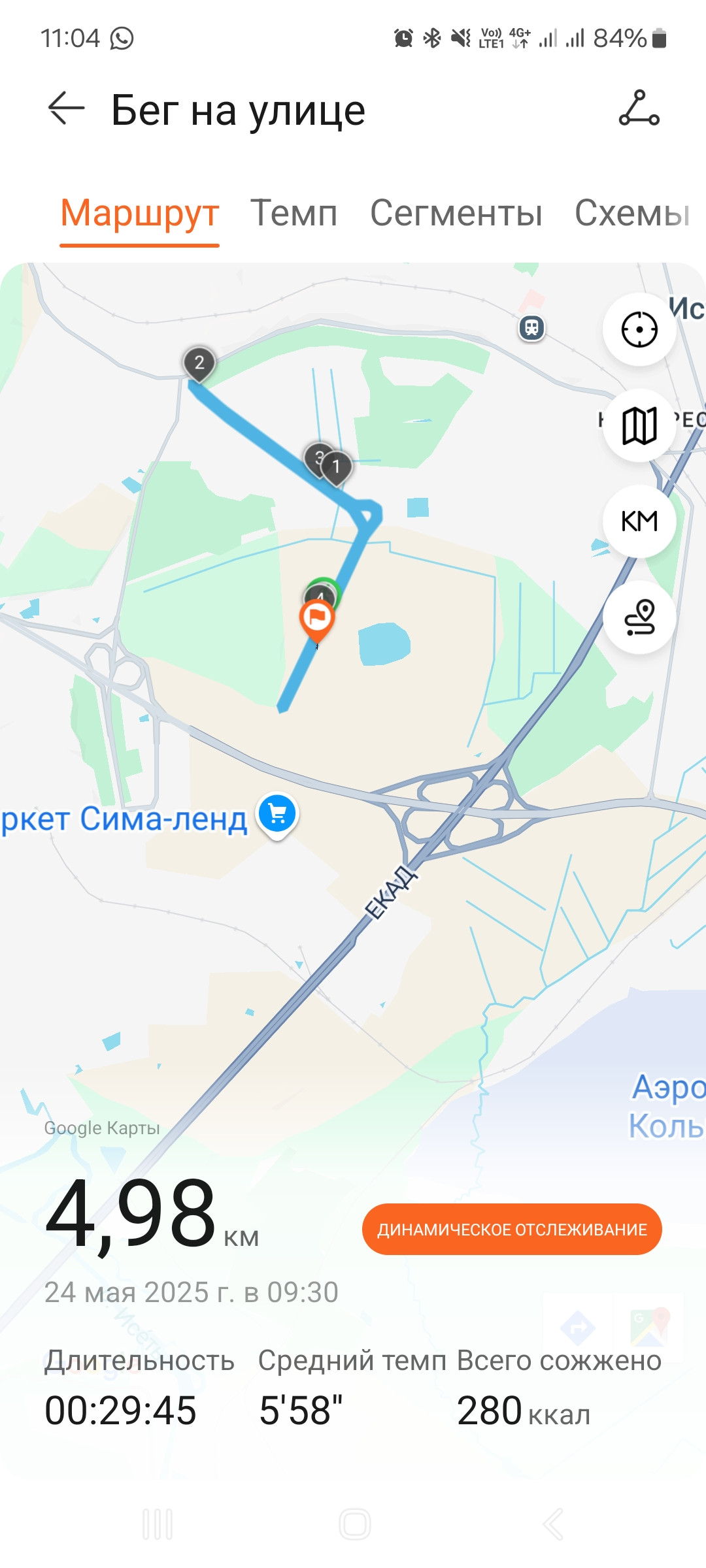Open the Сегменты tab

click(456, 213)
